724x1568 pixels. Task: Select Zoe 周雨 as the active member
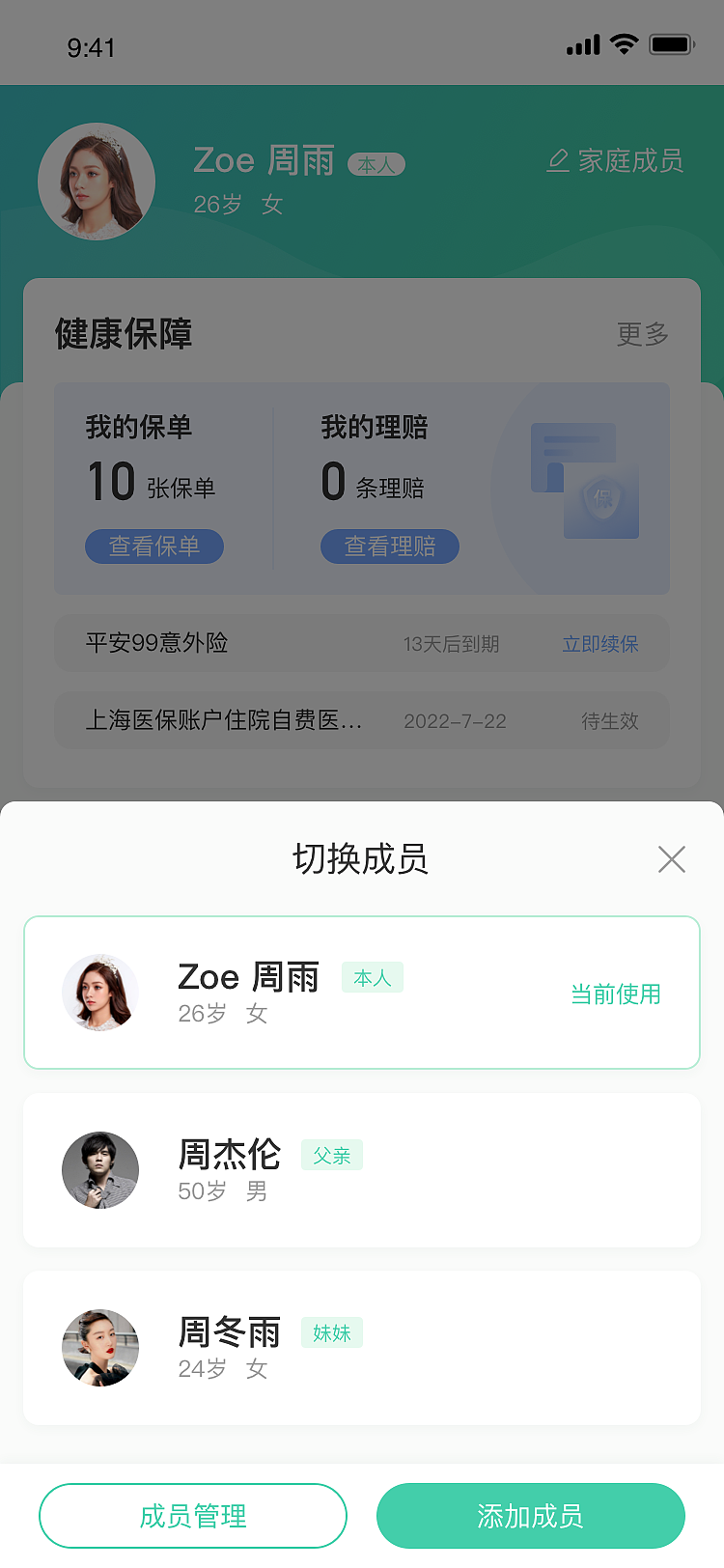[362, 992]
